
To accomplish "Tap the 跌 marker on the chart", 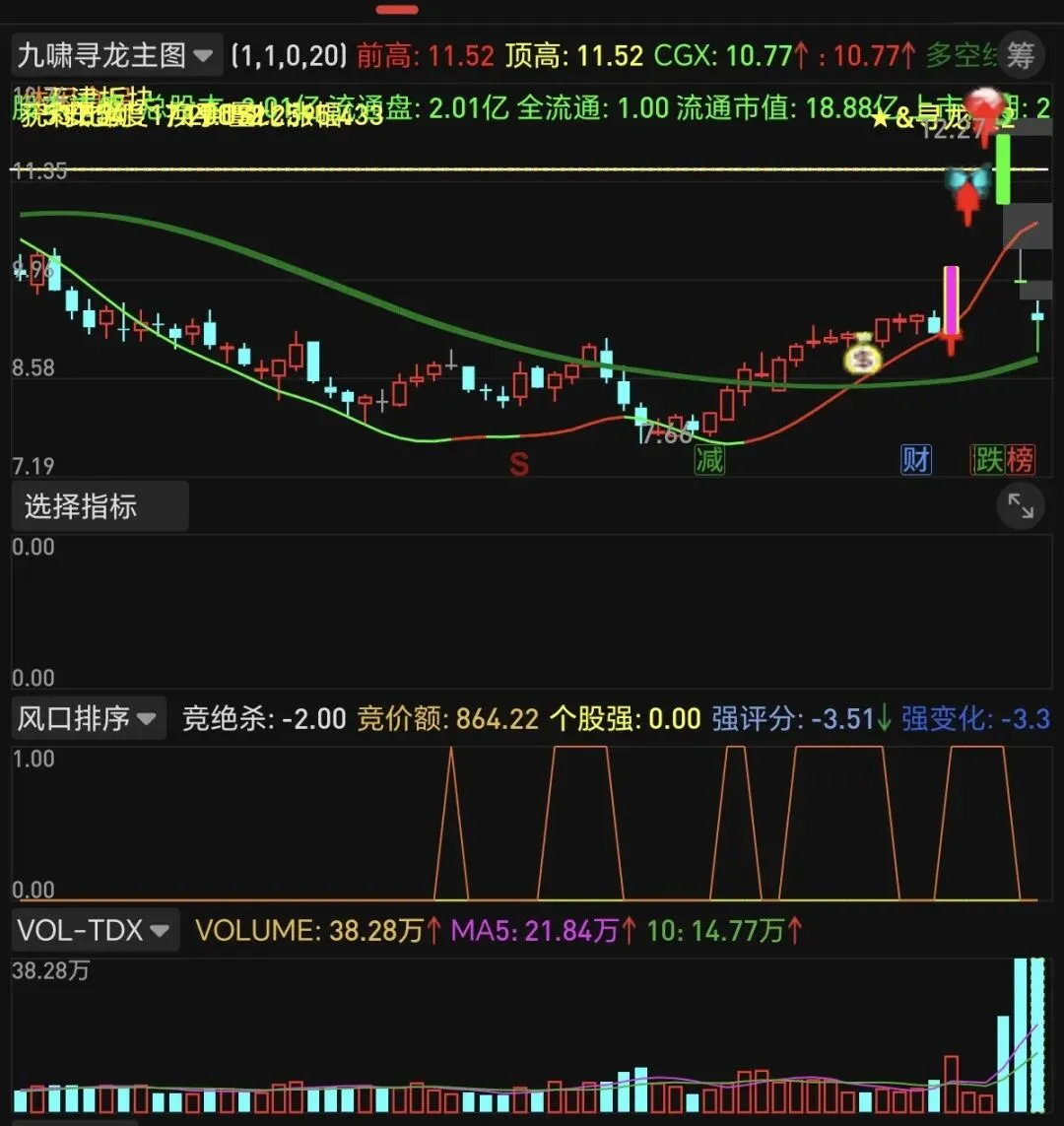I will pyautogui.click(x=987, y=460).
